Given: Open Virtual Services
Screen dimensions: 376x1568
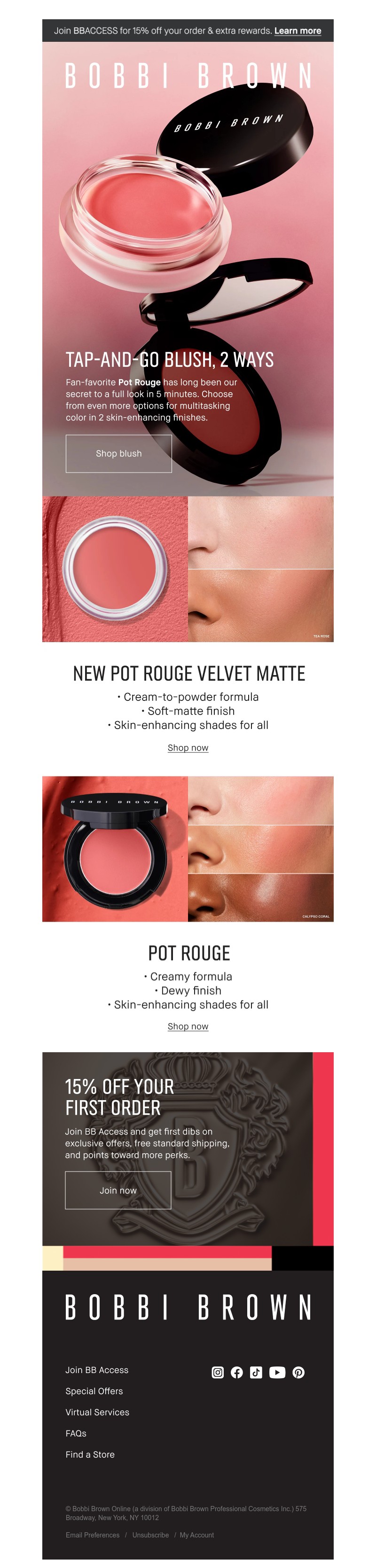Looking at the screenshot, I should coord(97,1412).
